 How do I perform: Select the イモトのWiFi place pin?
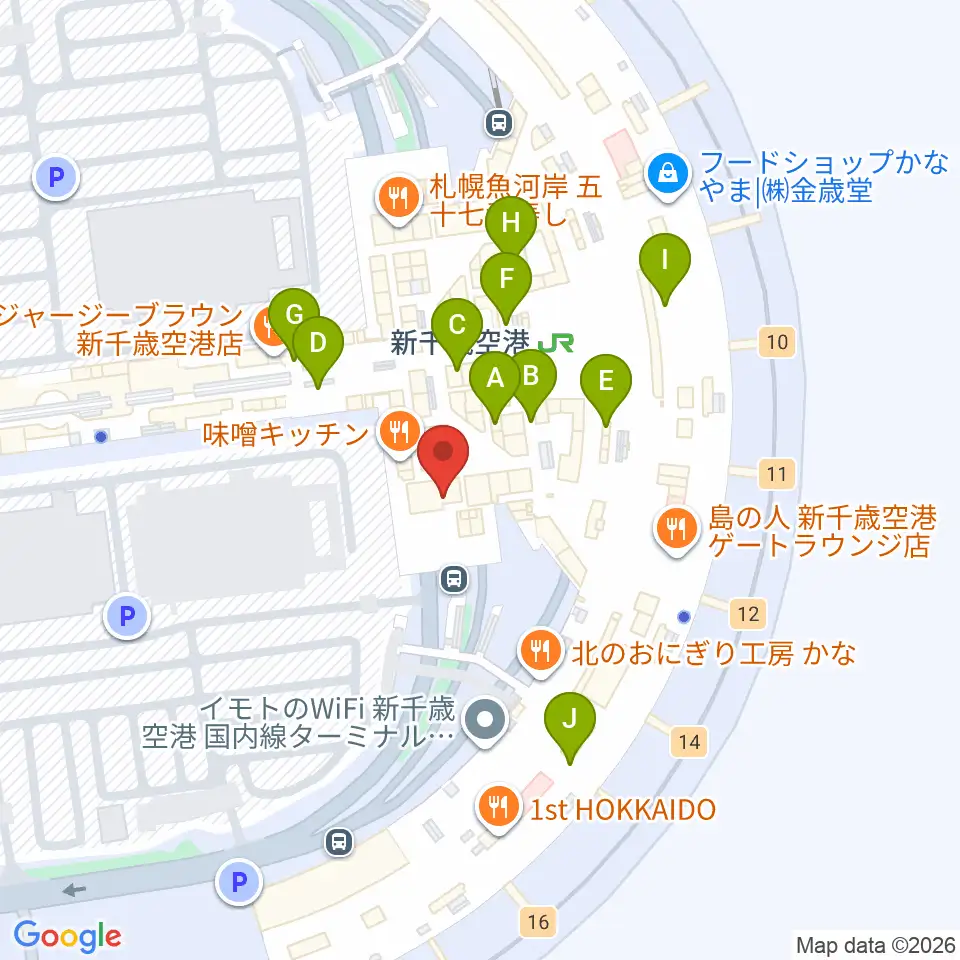tap(485, 722)
